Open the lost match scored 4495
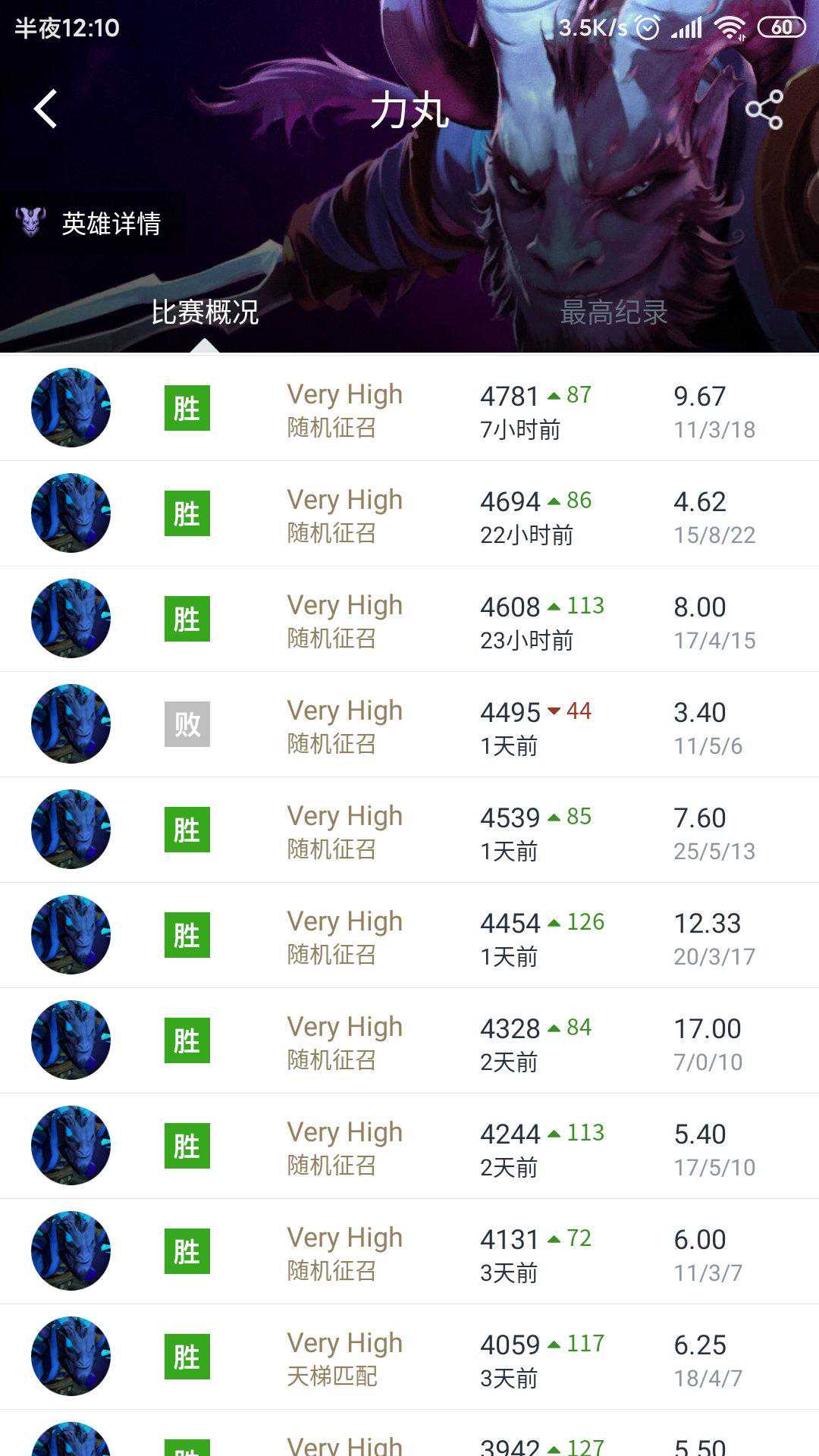 pyautogui.click(x=409, y=725)
